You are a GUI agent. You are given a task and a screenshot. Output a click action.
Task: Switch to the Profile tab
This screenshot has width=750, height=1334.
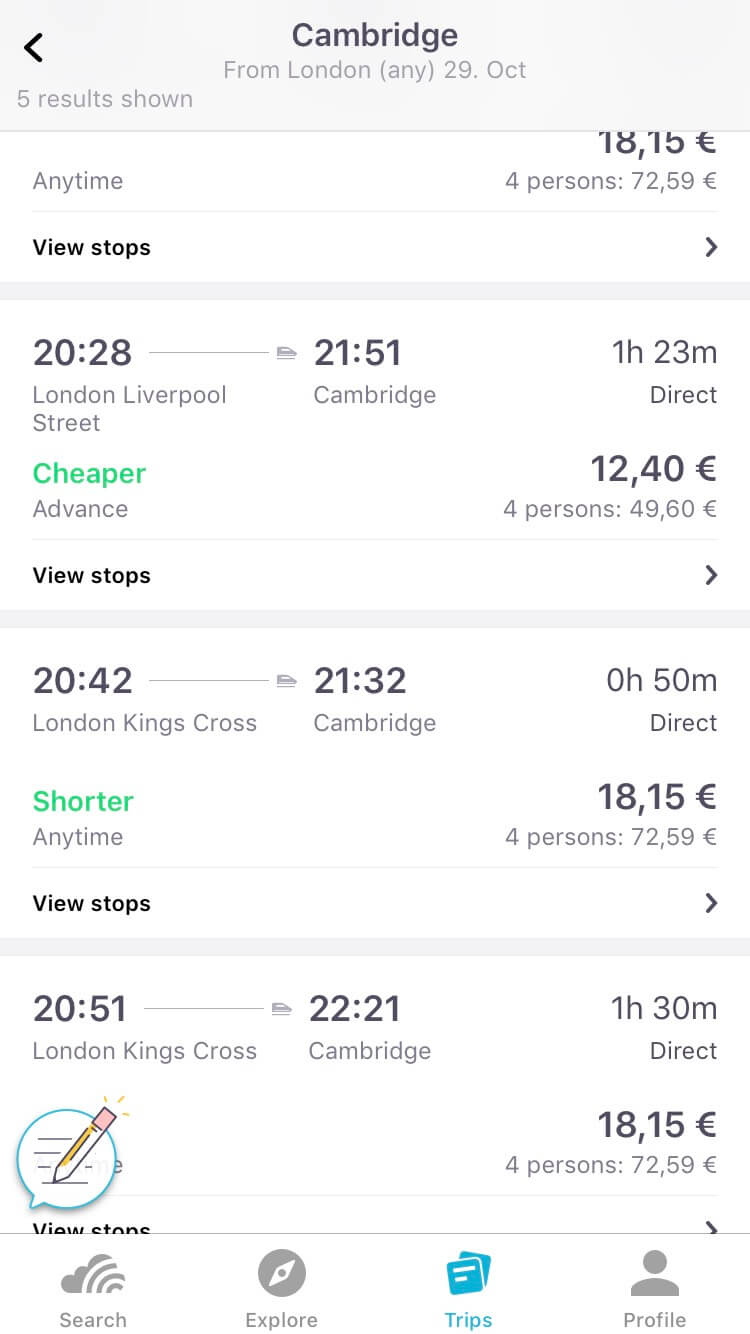[655, 1291]
